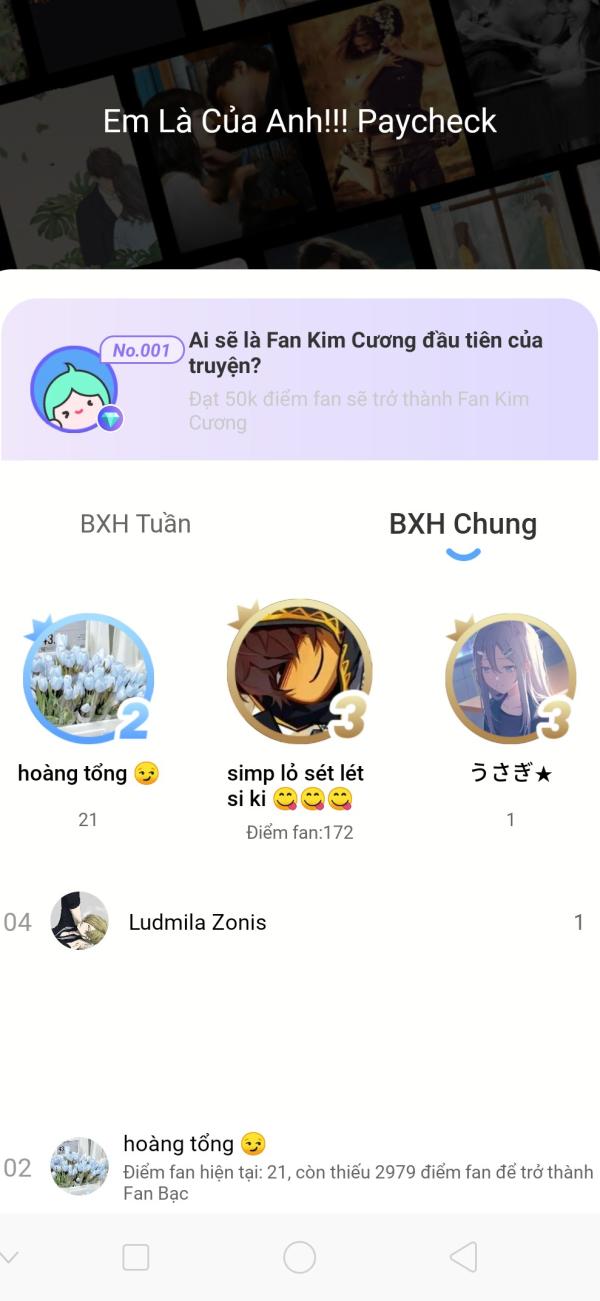600x1301 pixels.
Task: Open the recent apps view
Action: pyautogui.click(x=136, y=1257)
